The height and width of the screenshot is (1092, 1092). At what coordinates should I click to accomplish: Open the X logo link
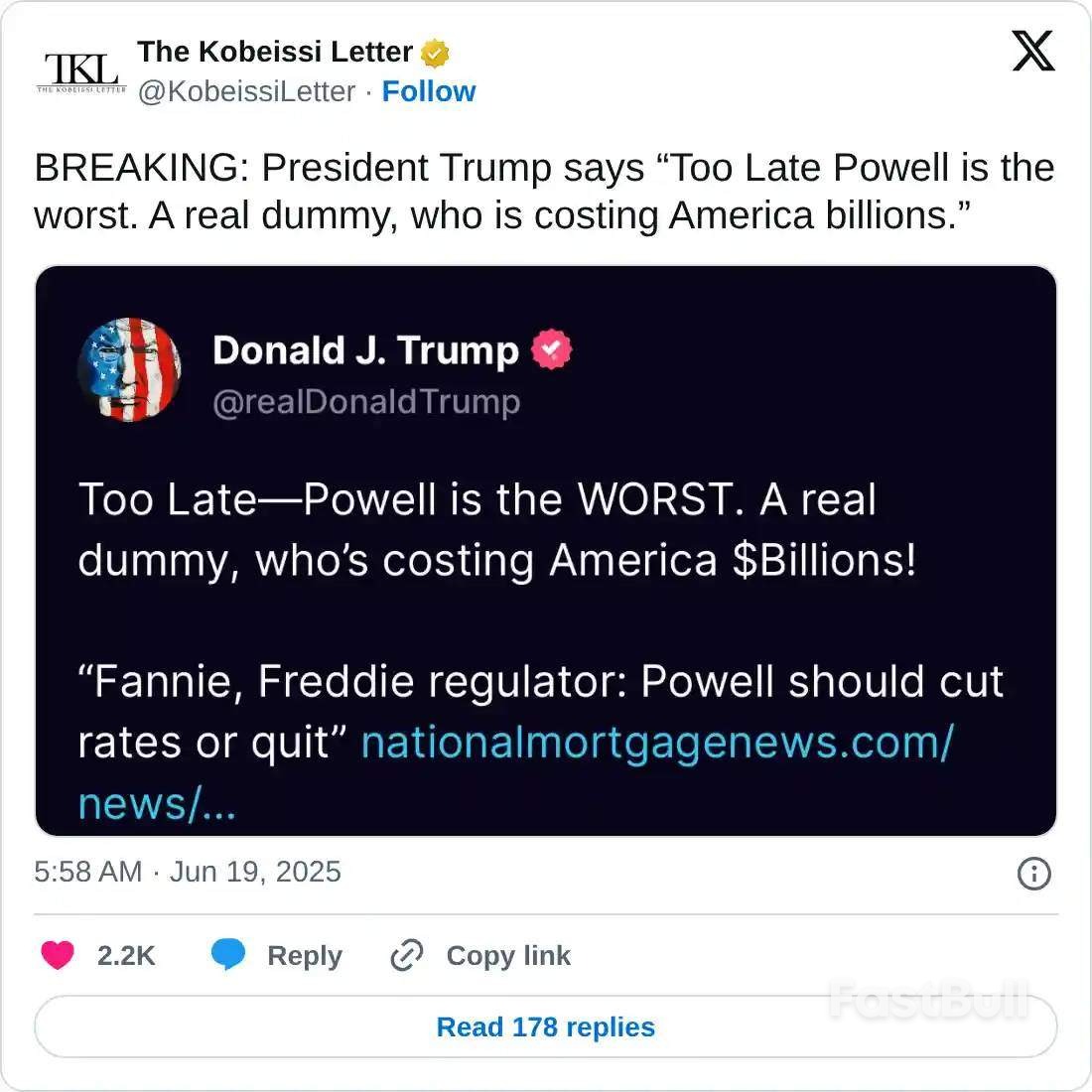pos(1032,51)
